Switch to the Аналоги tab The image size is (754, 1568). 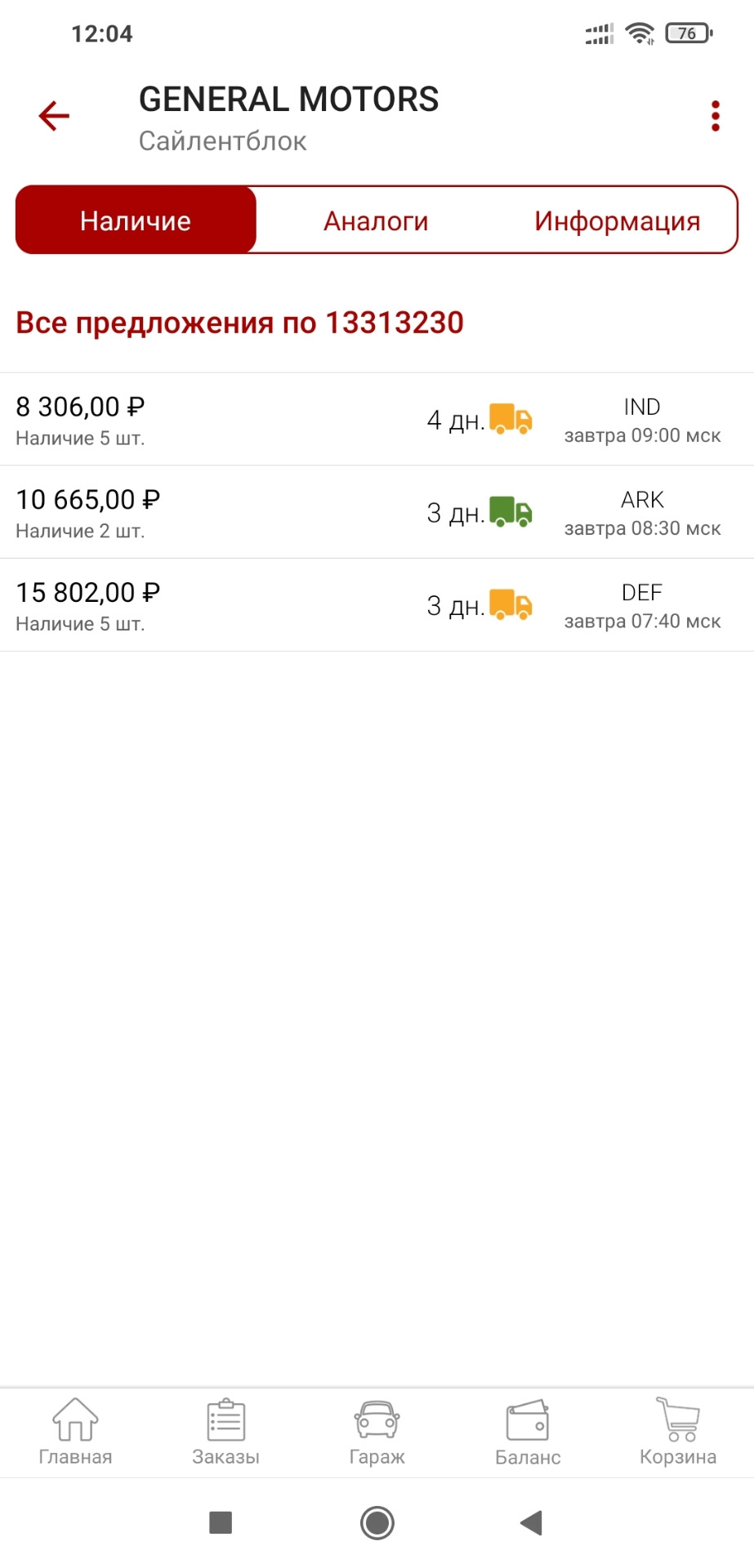pos(376,220)
